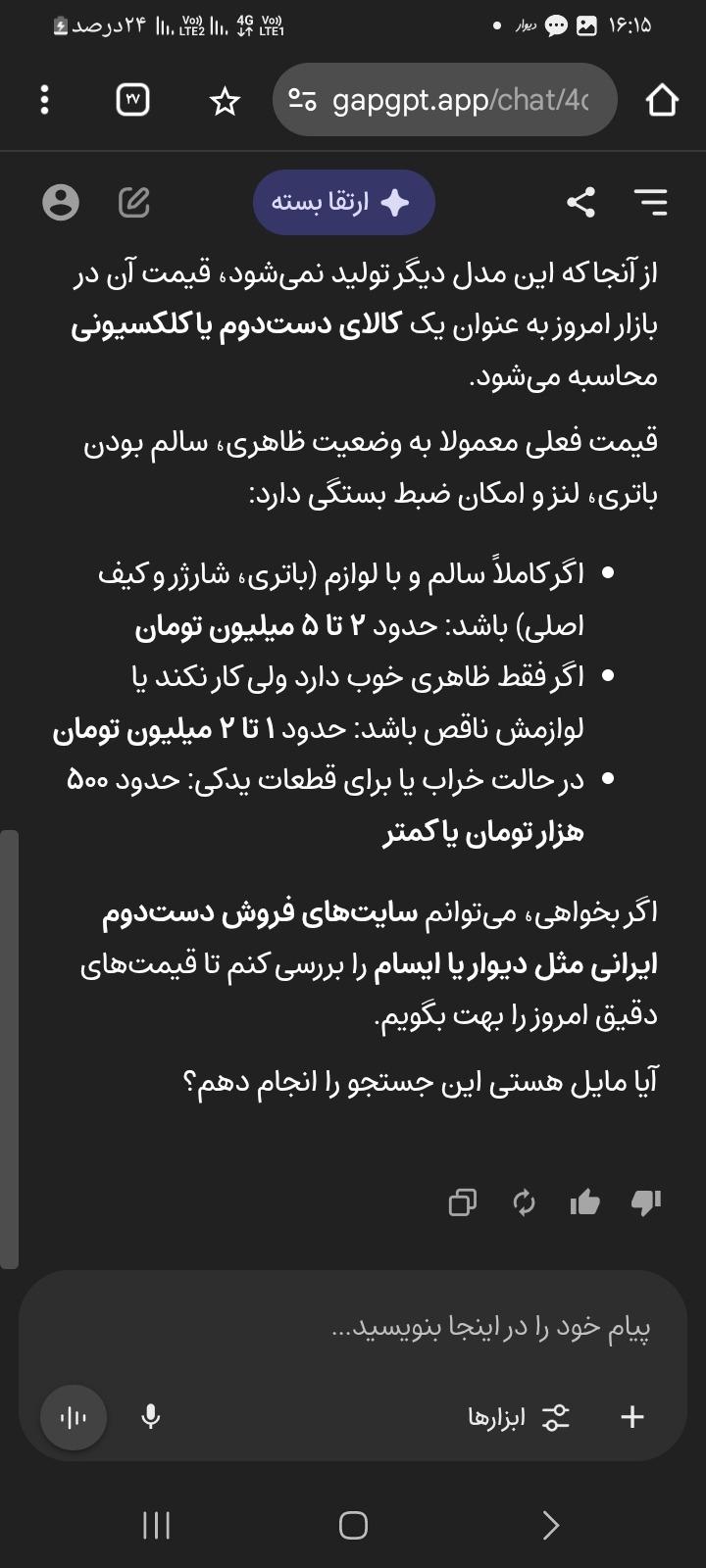
Task: Open the attachment plus button
Action: coord(632,1416)
